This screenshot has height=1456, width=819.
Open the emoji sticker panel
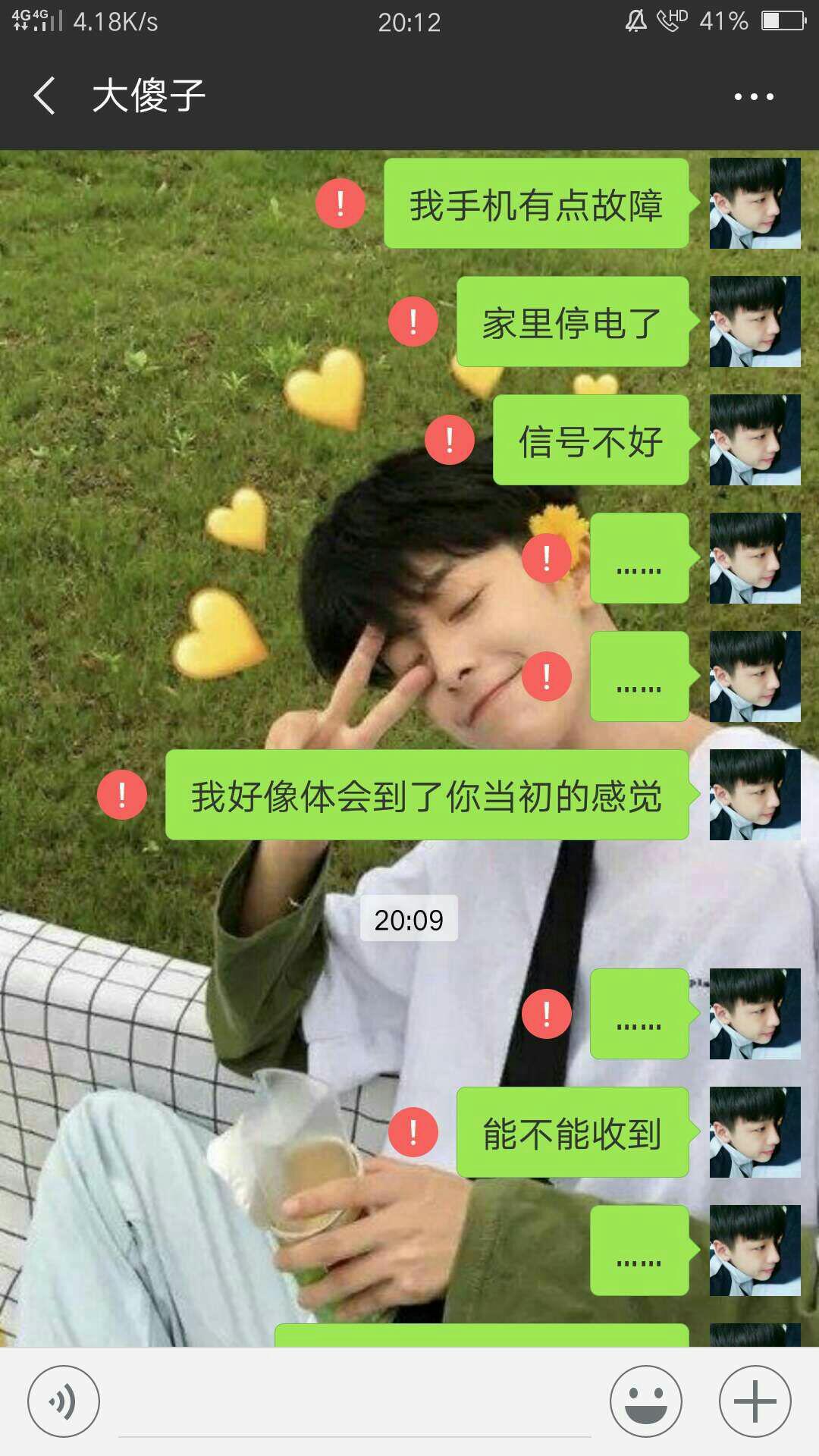[646, 1401]
